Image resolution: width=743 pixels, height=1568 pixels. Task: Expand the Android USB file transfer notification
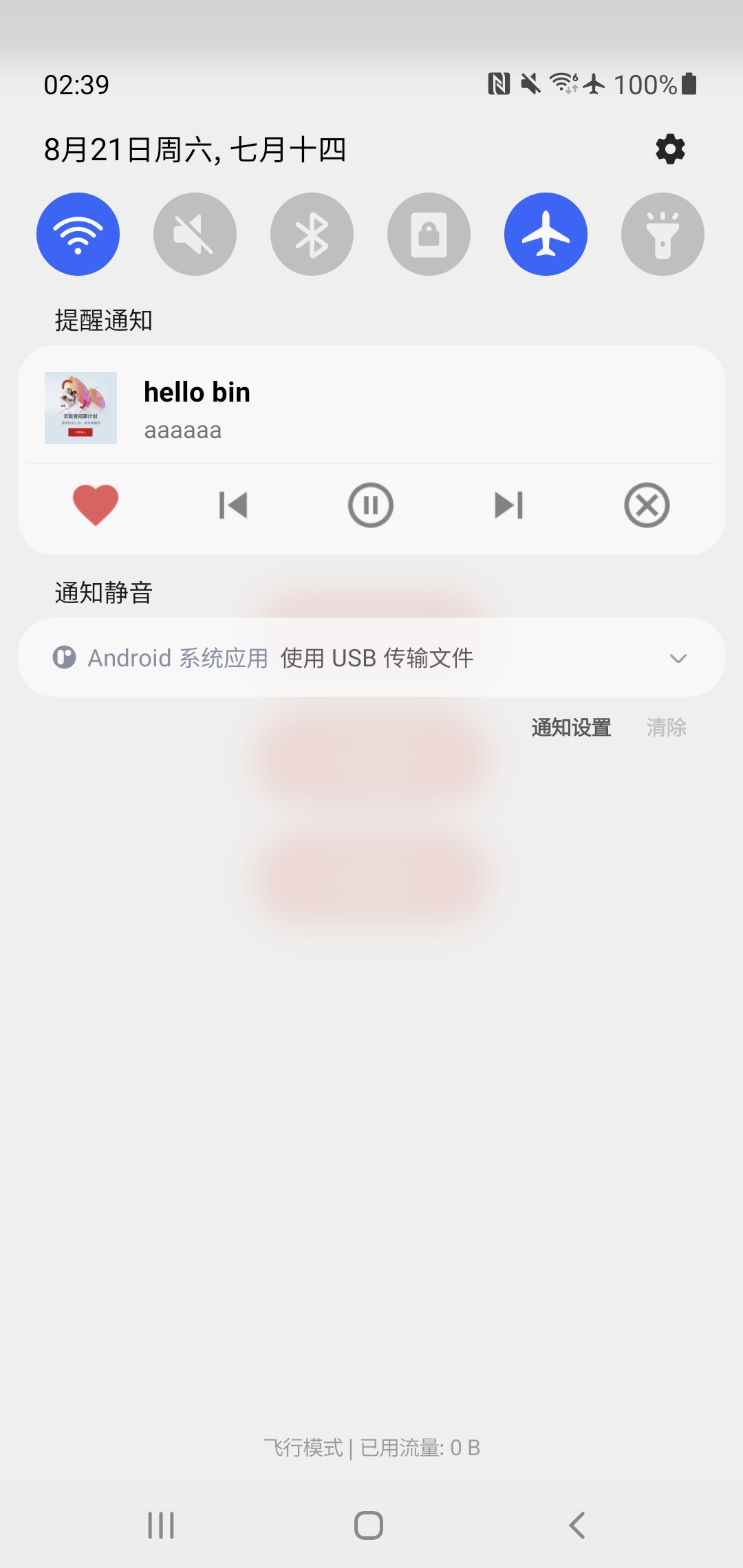coord(678,658)
